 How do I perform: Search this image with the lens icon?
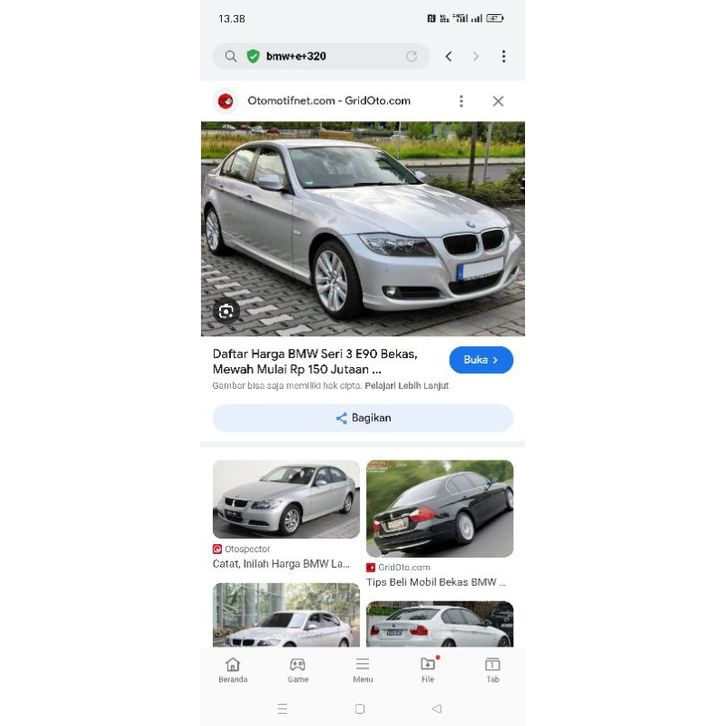point(226,311)
